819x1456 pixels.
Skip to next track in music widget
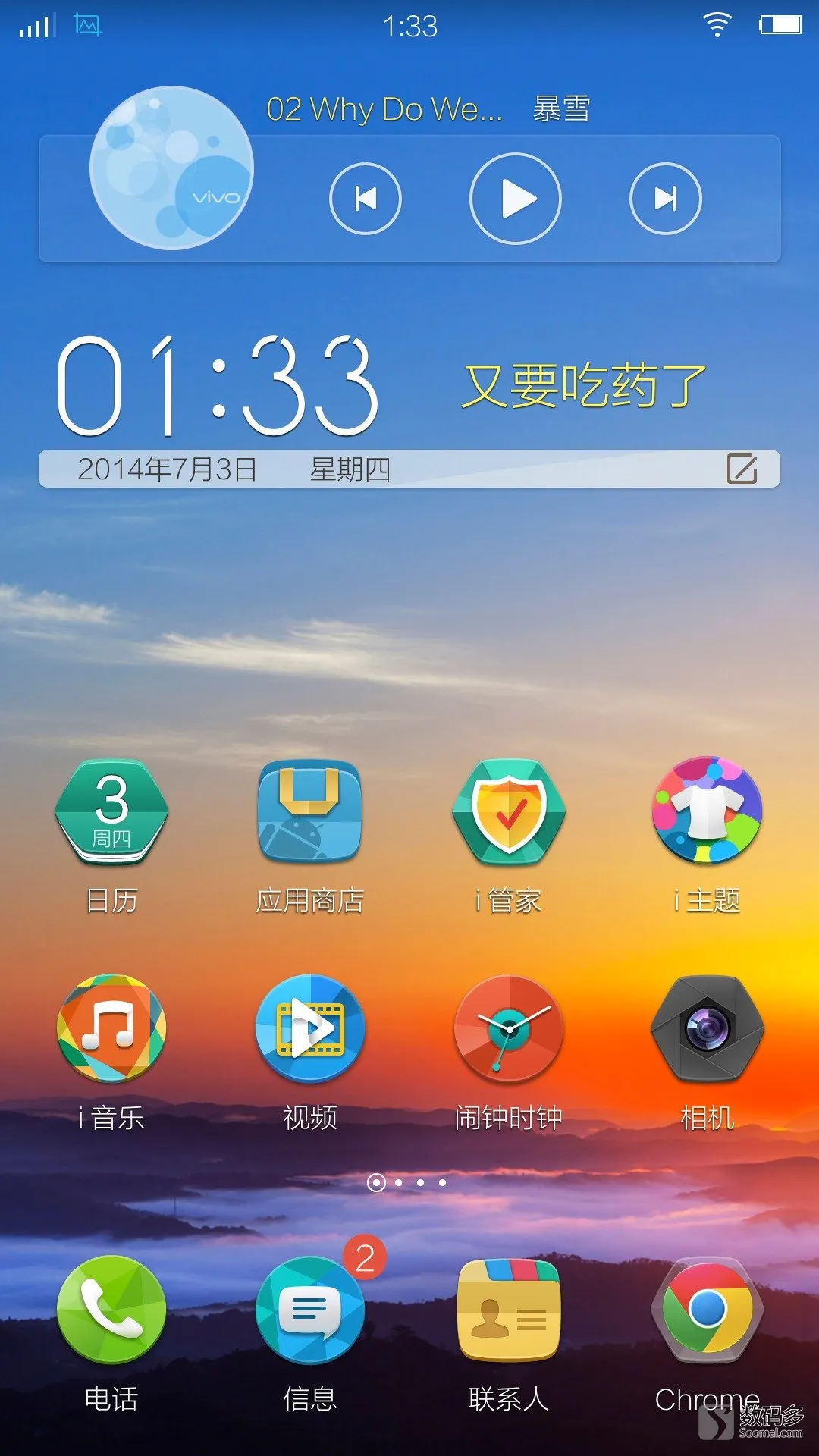tap(665, 199)
